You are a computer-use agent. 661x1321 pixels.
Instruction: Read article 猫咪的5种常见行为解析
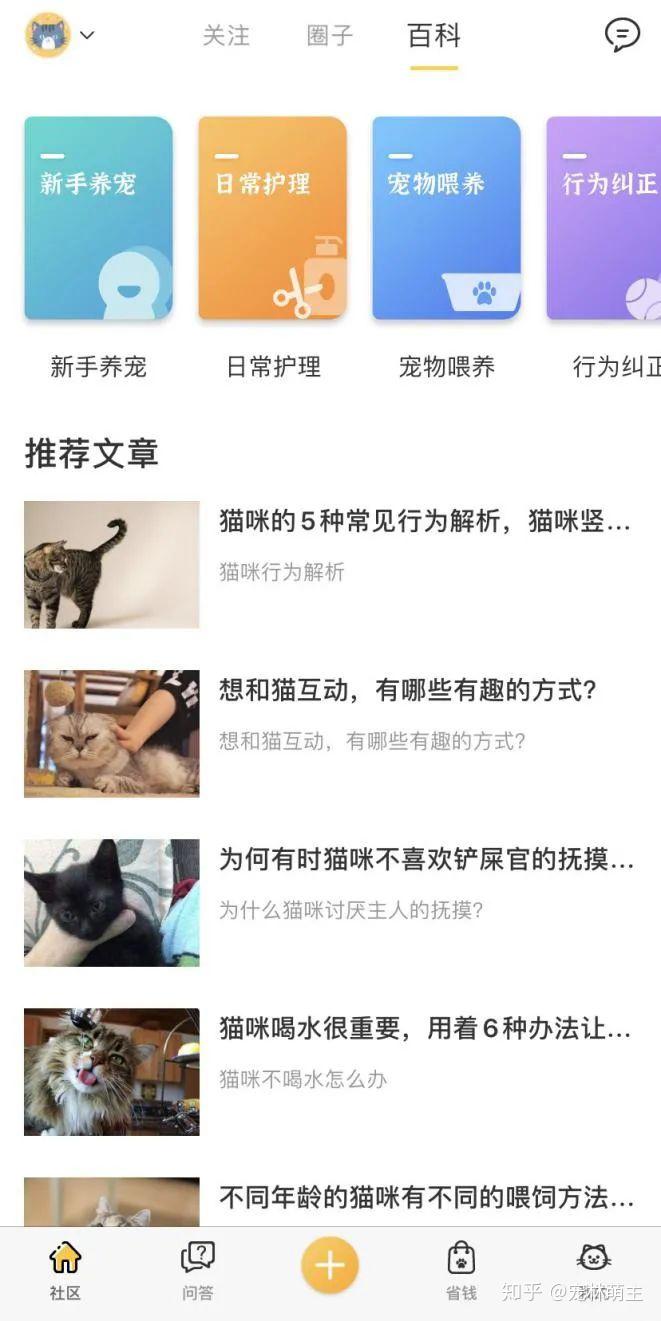click(x=424, y=521)
